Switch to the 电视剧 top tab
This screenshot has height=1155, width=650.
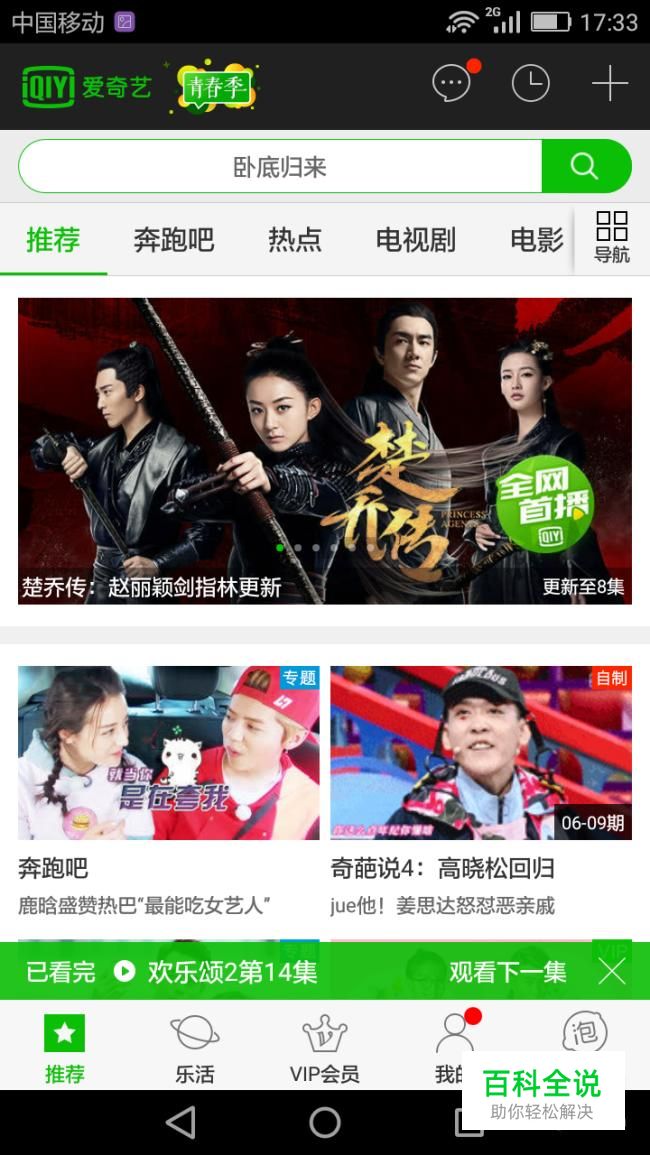tap(415, 240)
